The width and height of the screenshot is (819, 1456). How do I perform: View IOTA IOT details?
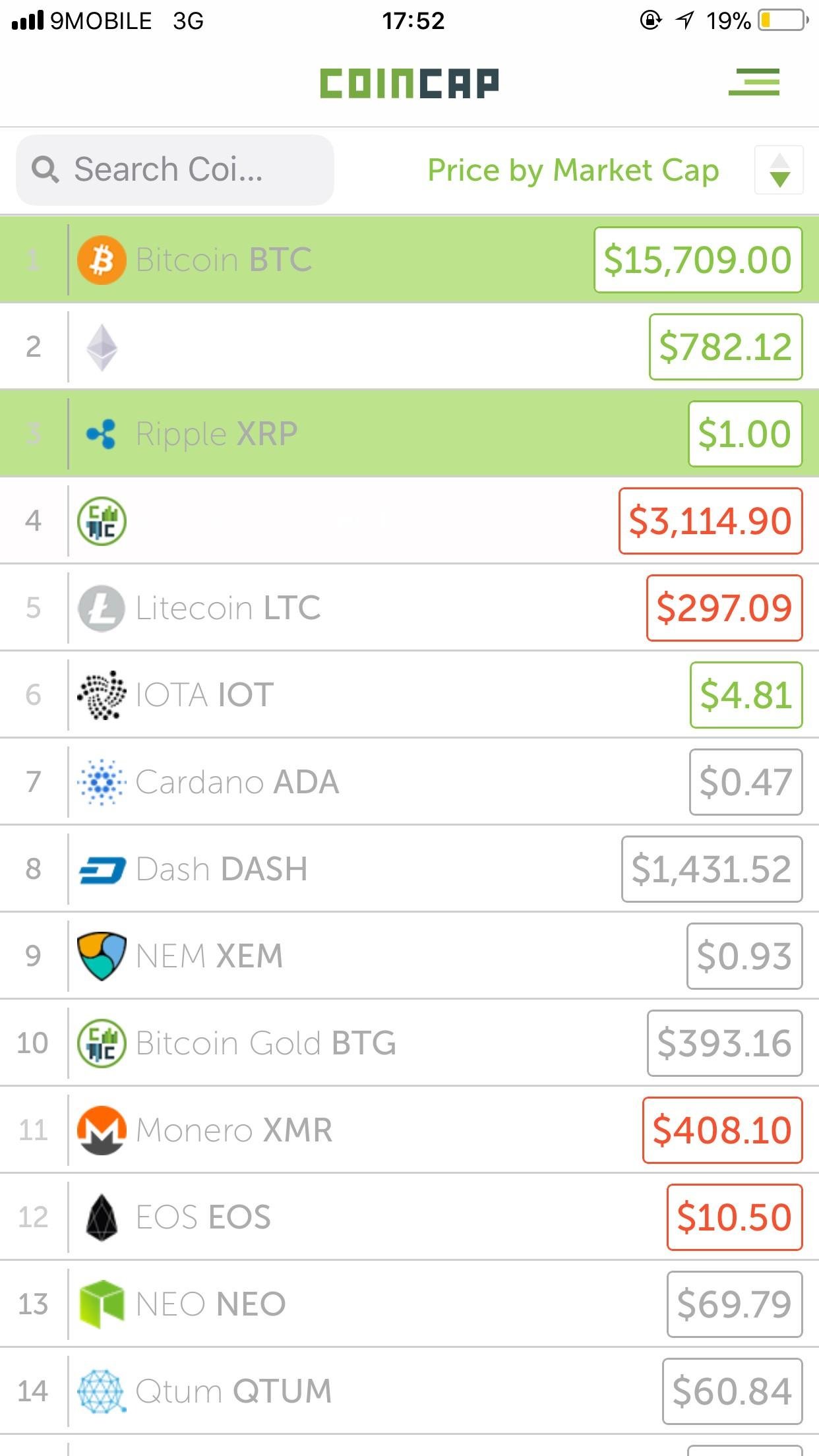409,694
